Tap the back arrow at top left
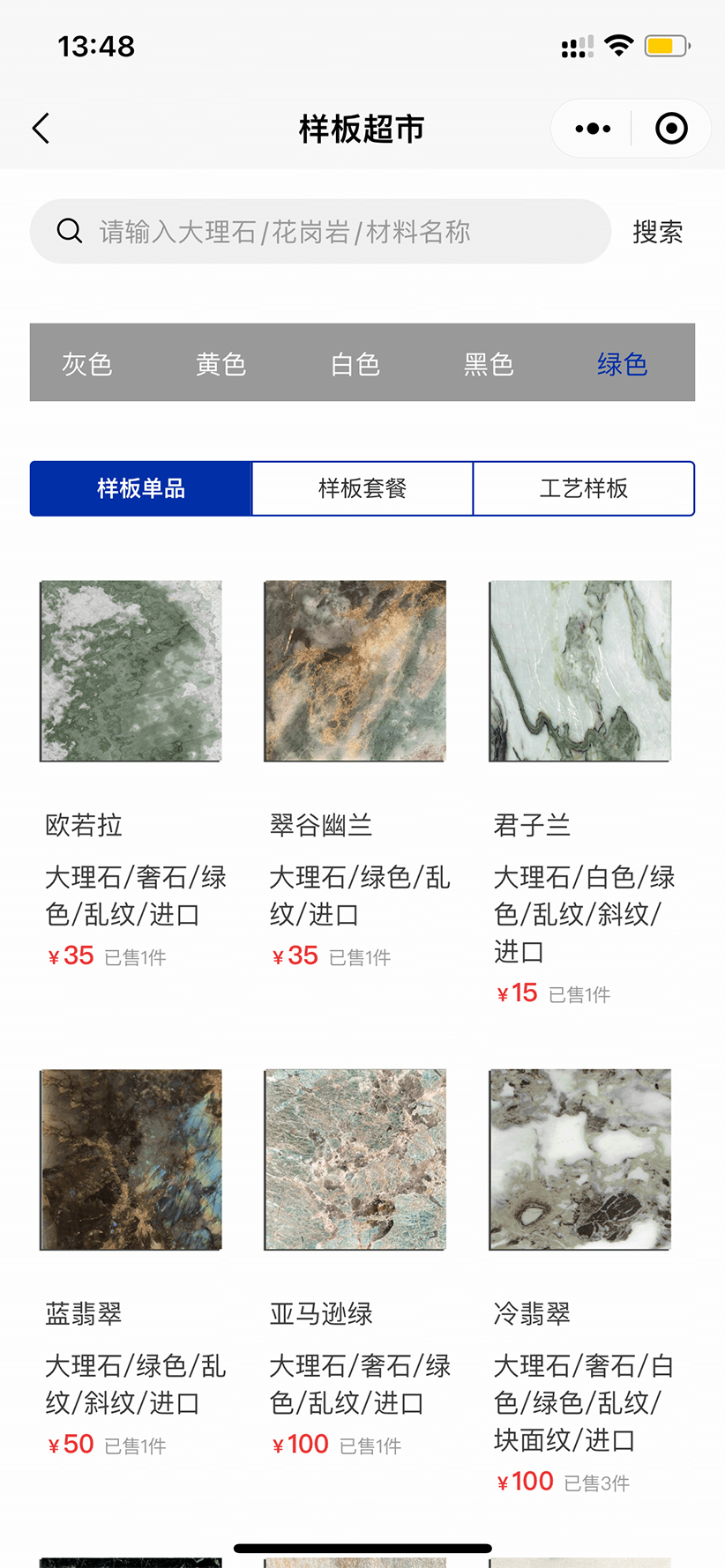Viewport: 725px width, 1568px height. click(41, 128)
